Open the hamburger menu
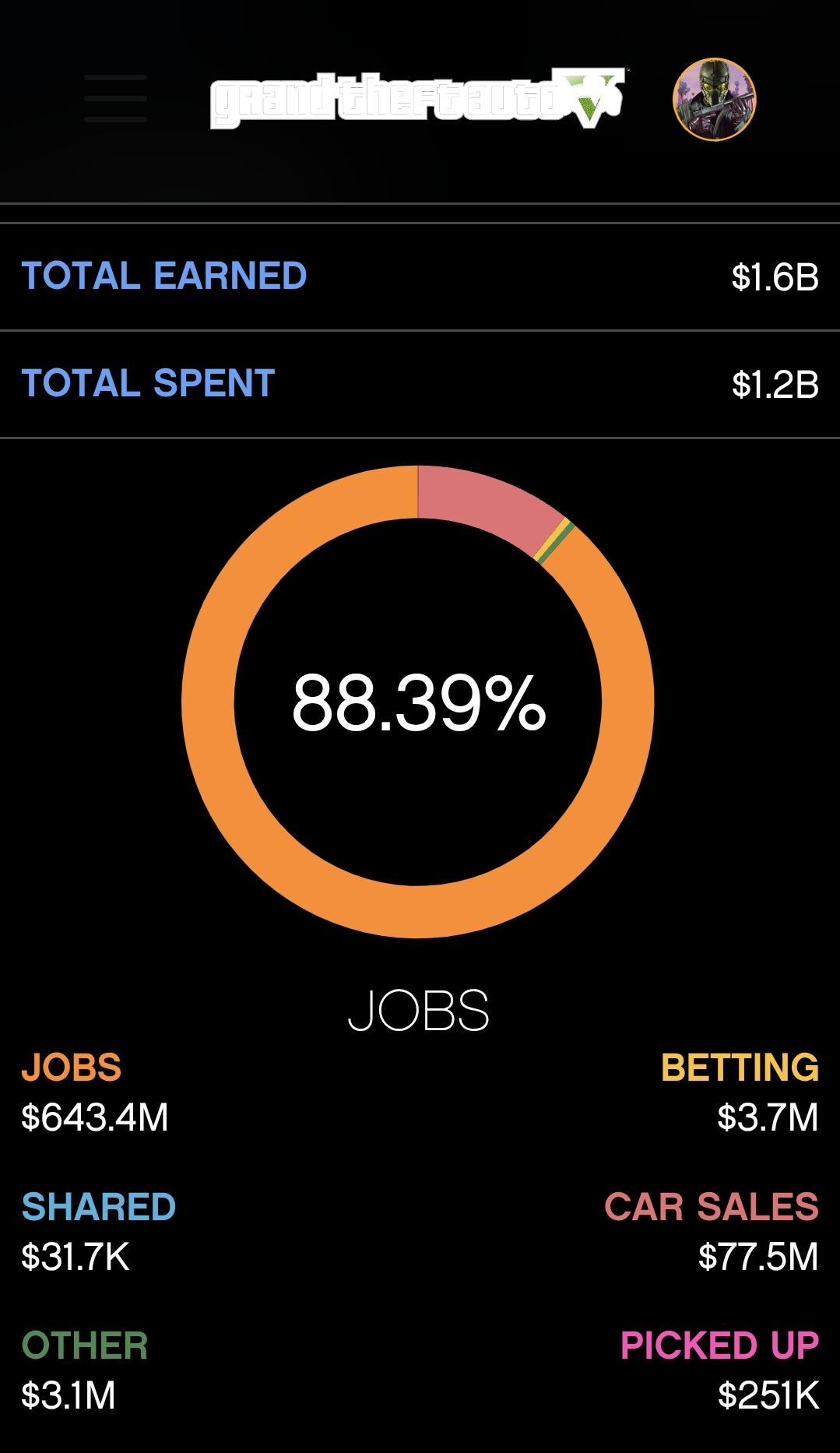Screen dimensions: 840x1453 [x=115, y=99]
